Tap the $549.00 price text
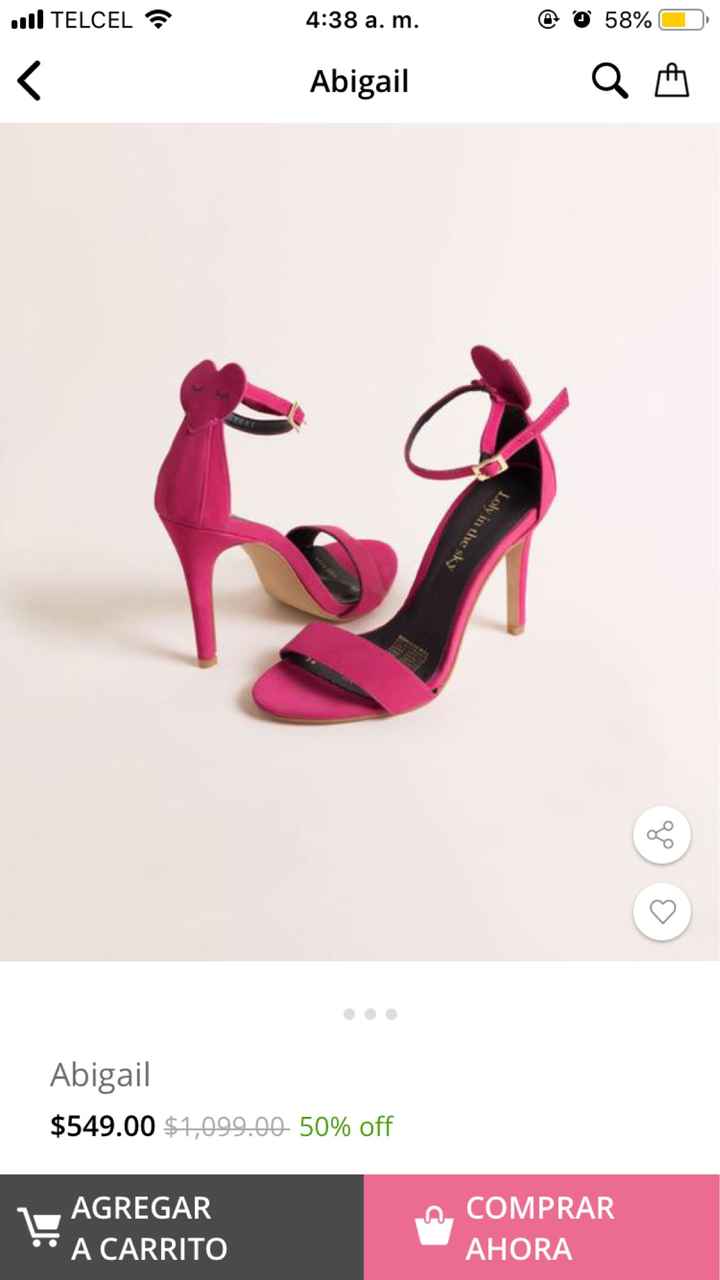The width and height of the screenshot is (720, 1280). point(100,1125)
